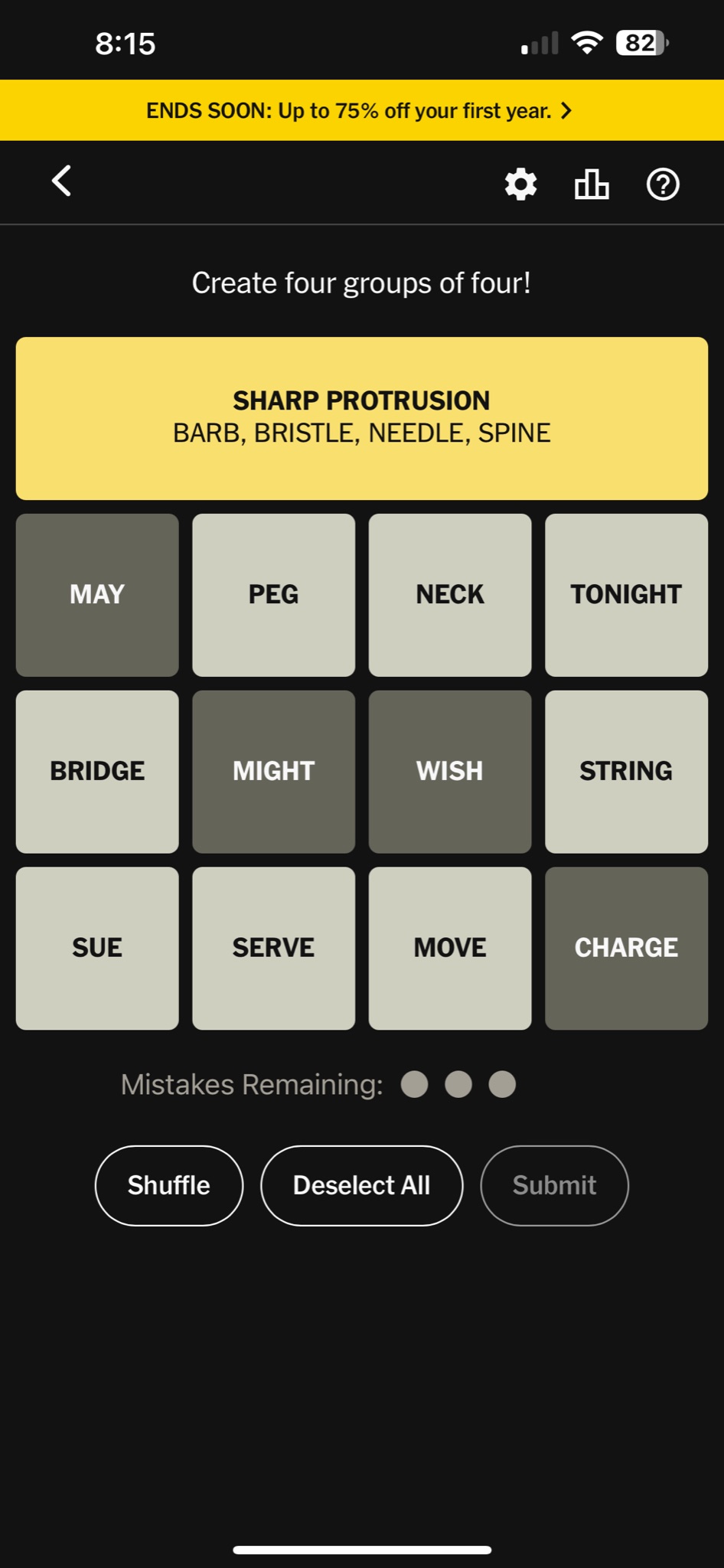The width and height of the screenshot is (724, 1568).
Task: Select the STRING tile
Action: click(x=626, y=772)
